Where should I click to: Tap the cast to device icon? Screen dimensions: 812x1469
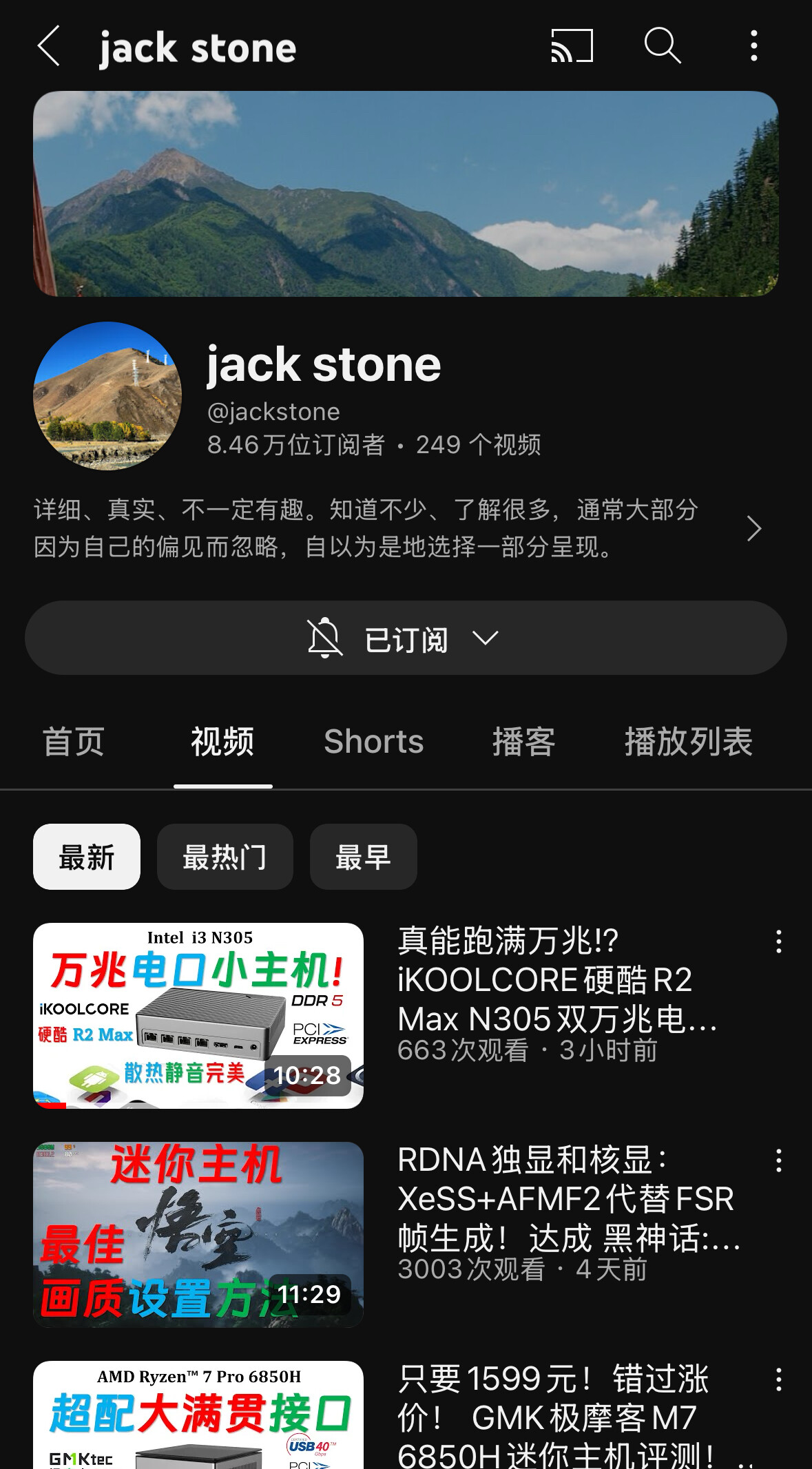tap(572, 46)
